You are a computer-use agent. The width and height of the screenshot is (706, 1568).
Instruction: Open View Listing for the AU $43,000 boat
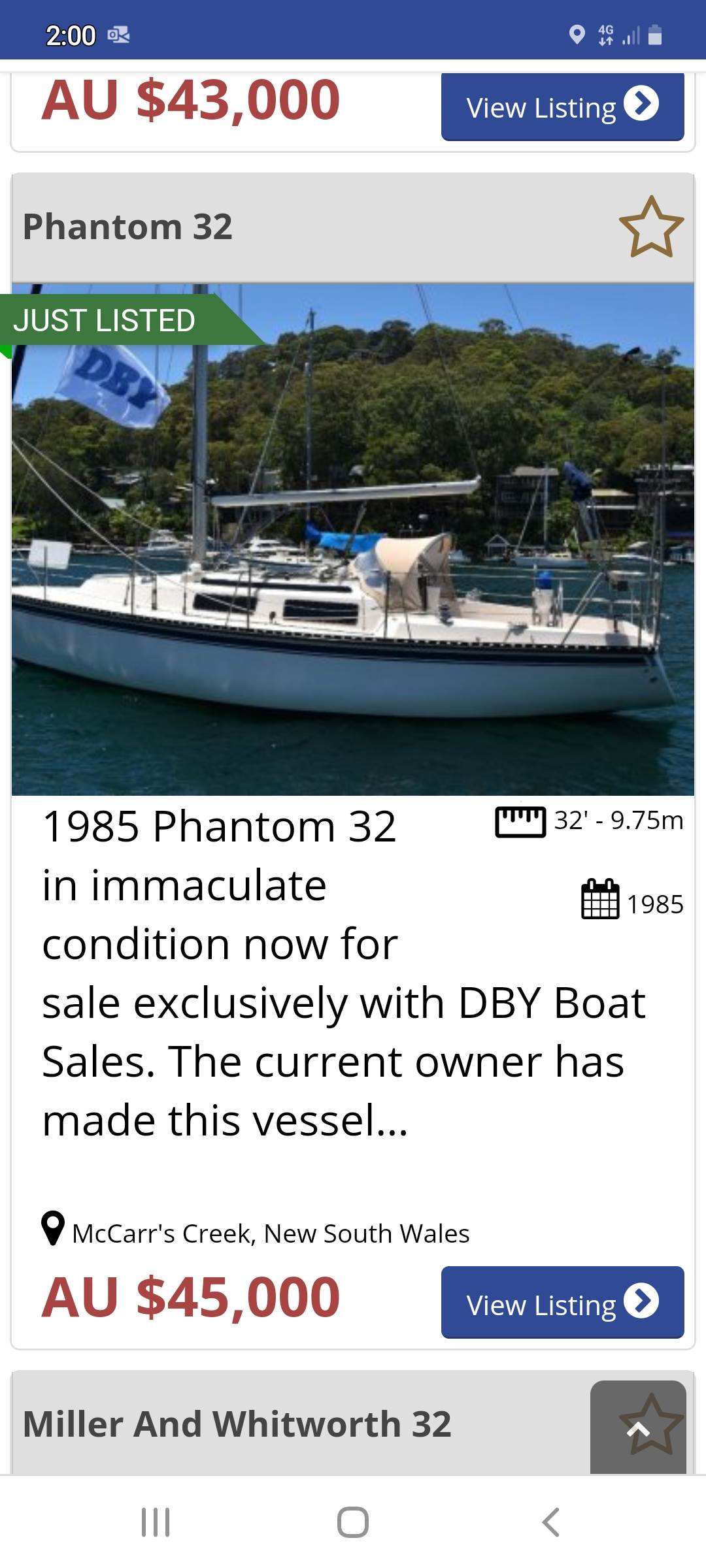click(562, 107)
